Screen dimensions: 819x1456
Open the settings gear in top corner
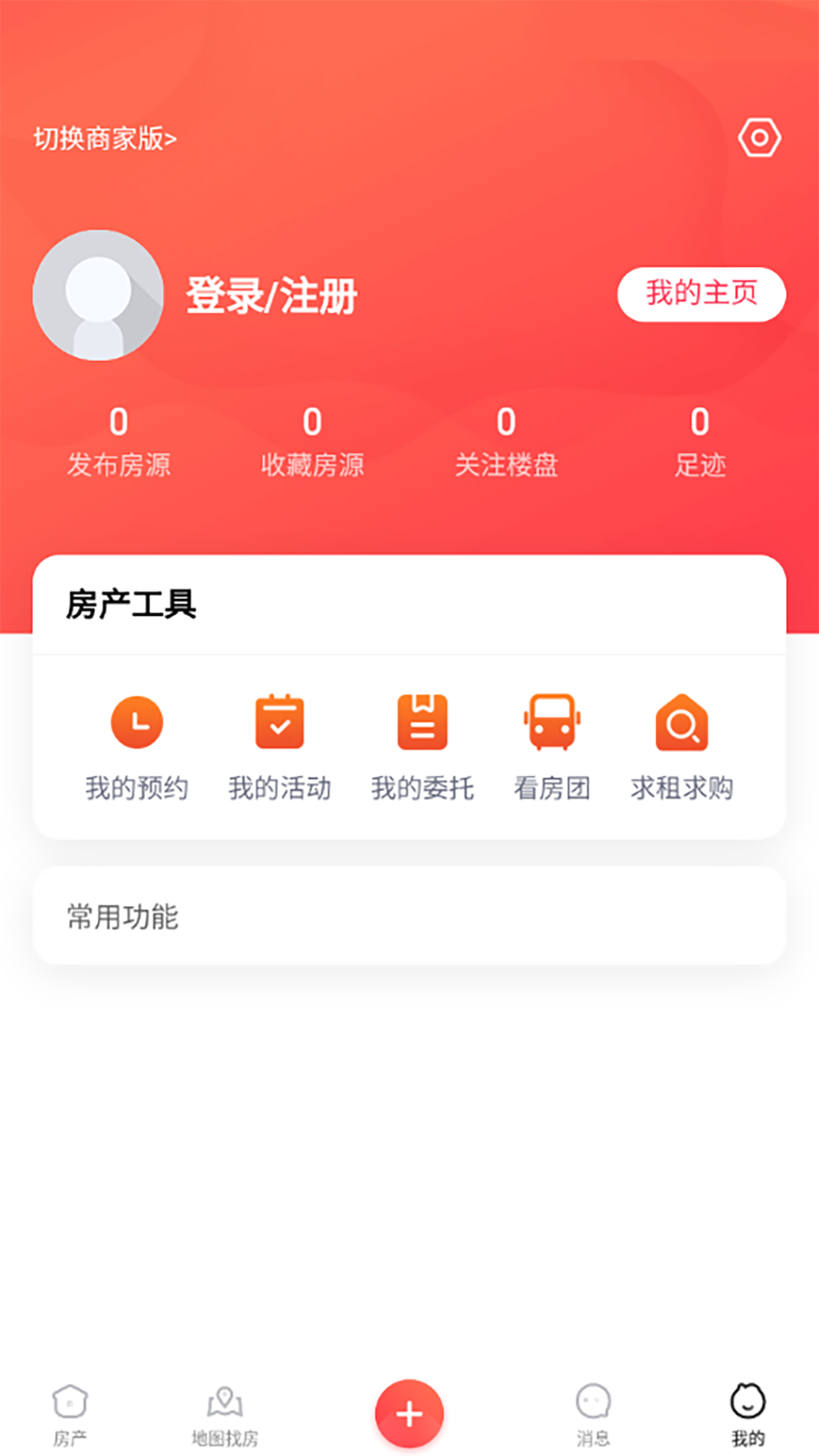coord(758,137)
